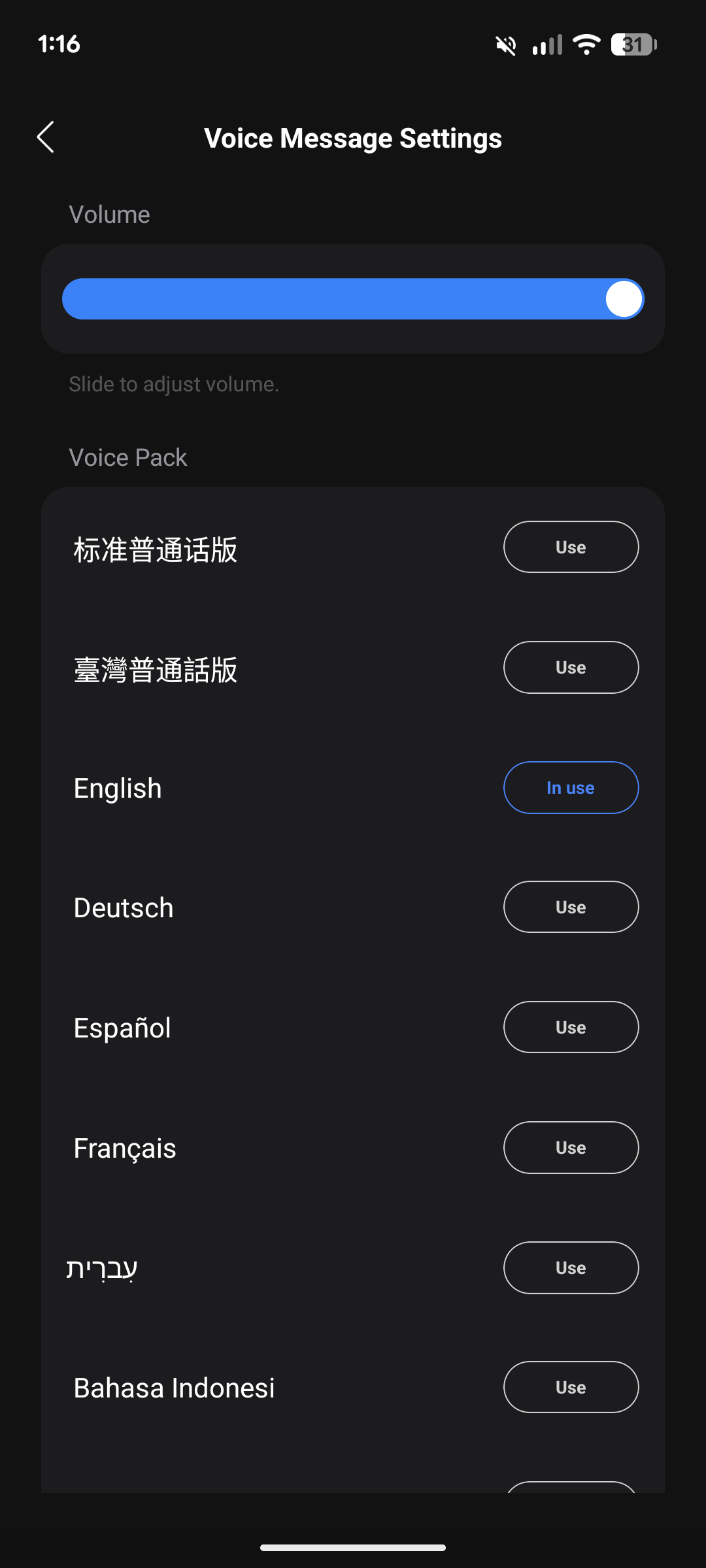The image size is (706, 1568).
Task: Use the 标准普通话版 voice pack
Action: pyautogui.click(x=571, y=547)
